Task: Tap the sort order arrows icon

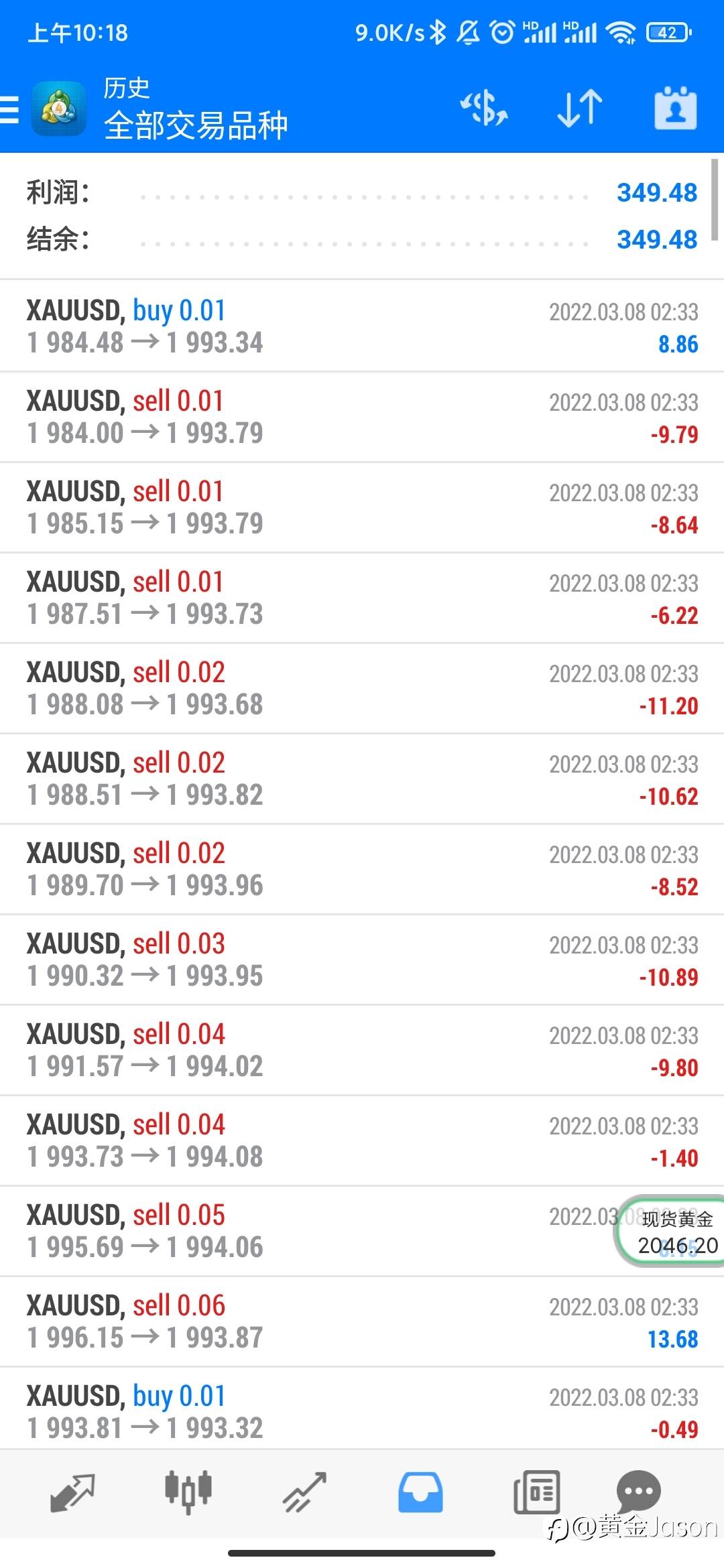Action: pyautogui.click(x=580, y=108)
